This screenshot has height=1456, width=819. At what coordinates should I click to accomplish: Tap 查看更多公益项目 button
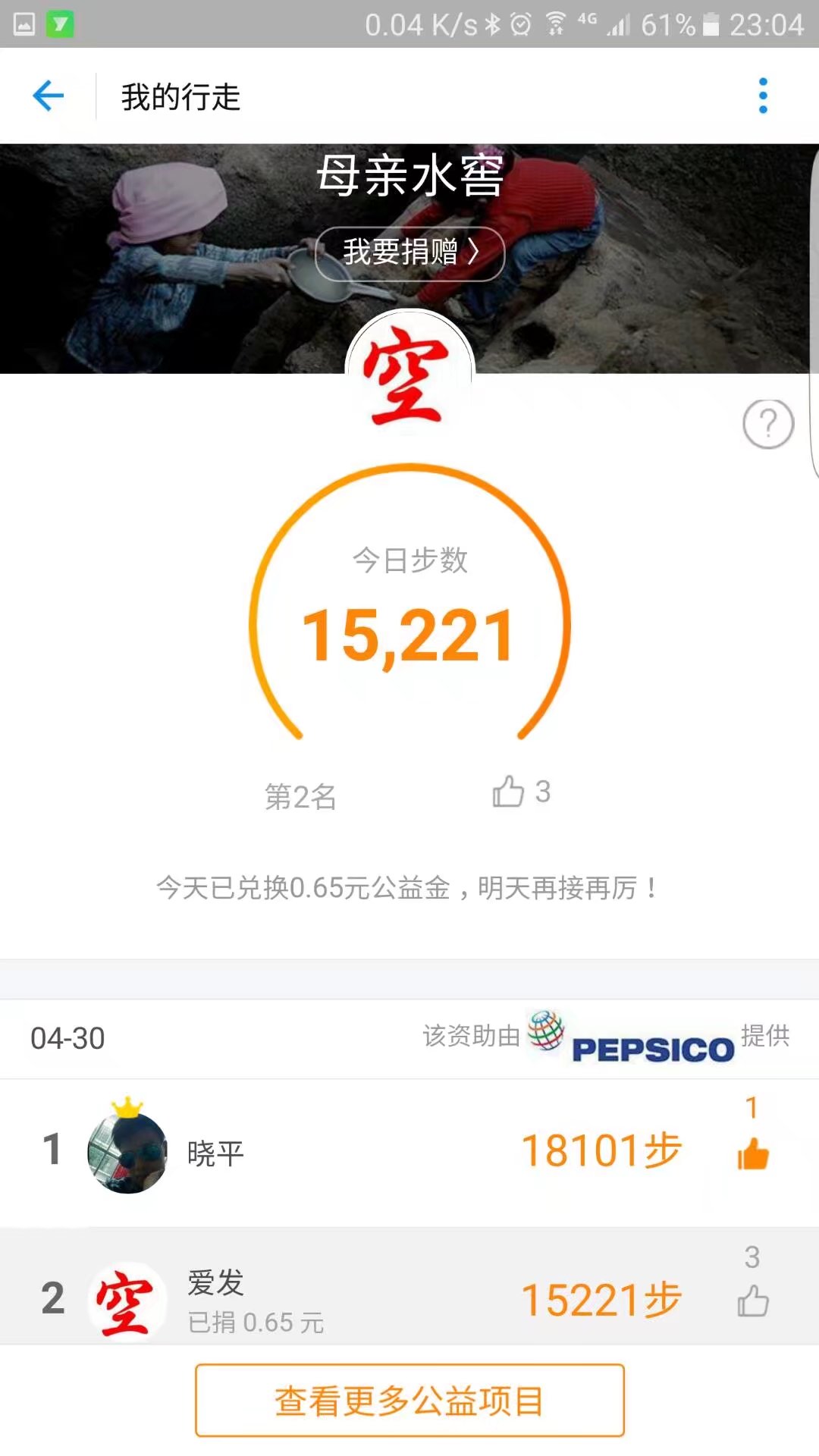pyautogui.click(x=409, y=1401)
